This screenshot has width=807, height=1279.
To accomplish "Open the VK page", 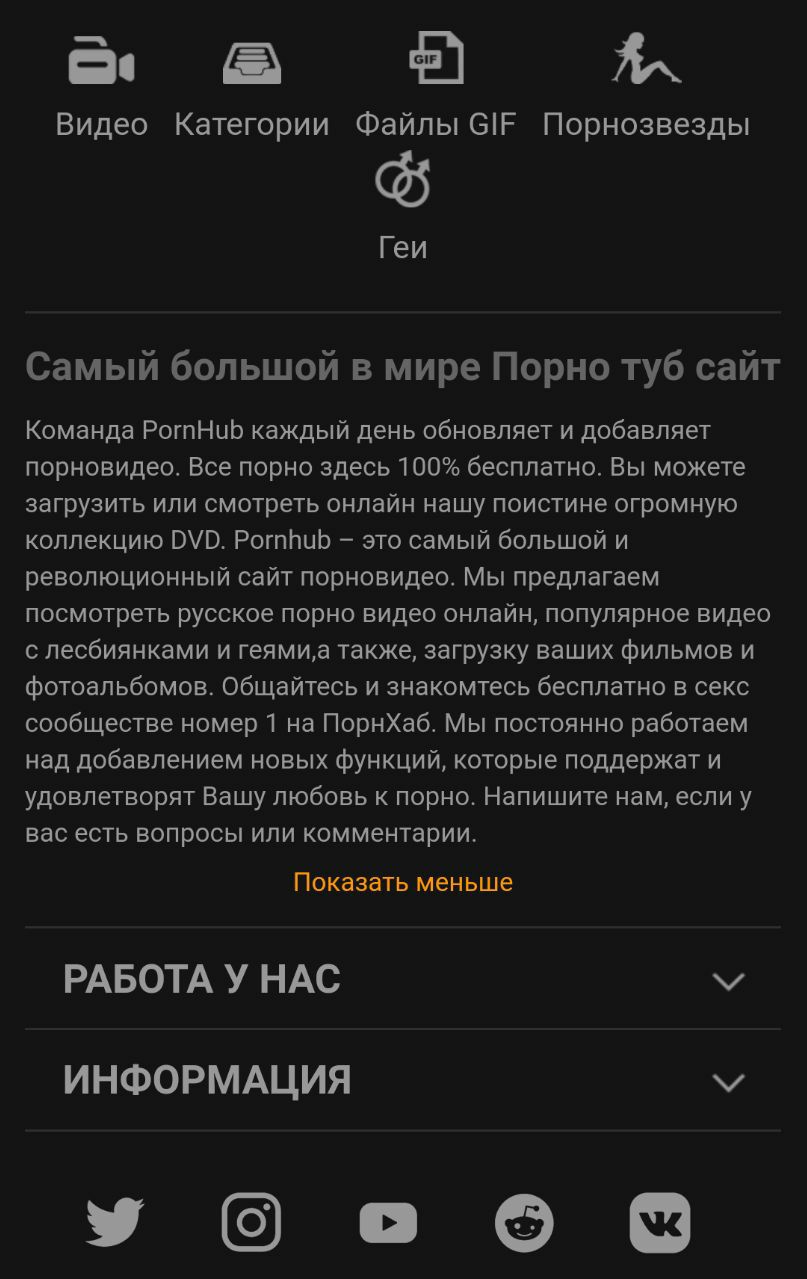I will [660, 1222].
